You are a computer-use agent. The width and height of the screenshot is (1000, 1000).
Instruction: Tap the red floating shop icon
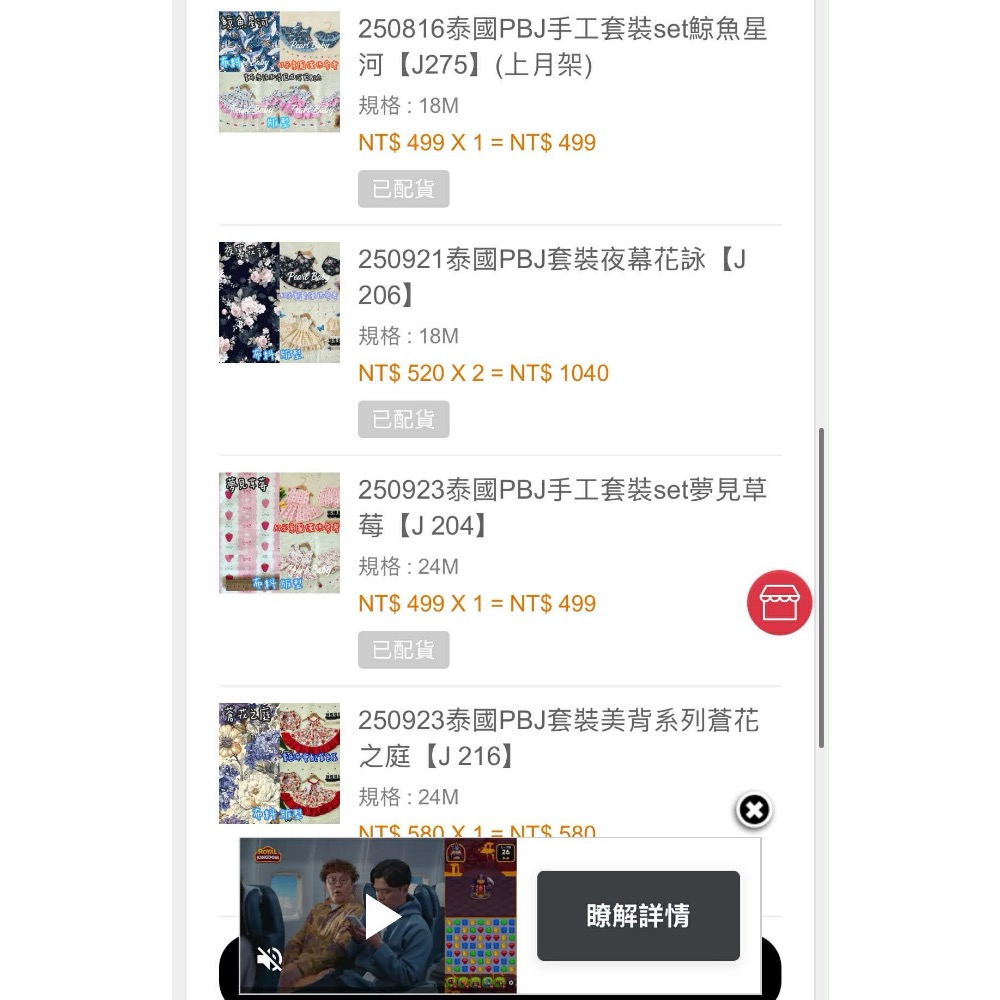click(779, 603)
